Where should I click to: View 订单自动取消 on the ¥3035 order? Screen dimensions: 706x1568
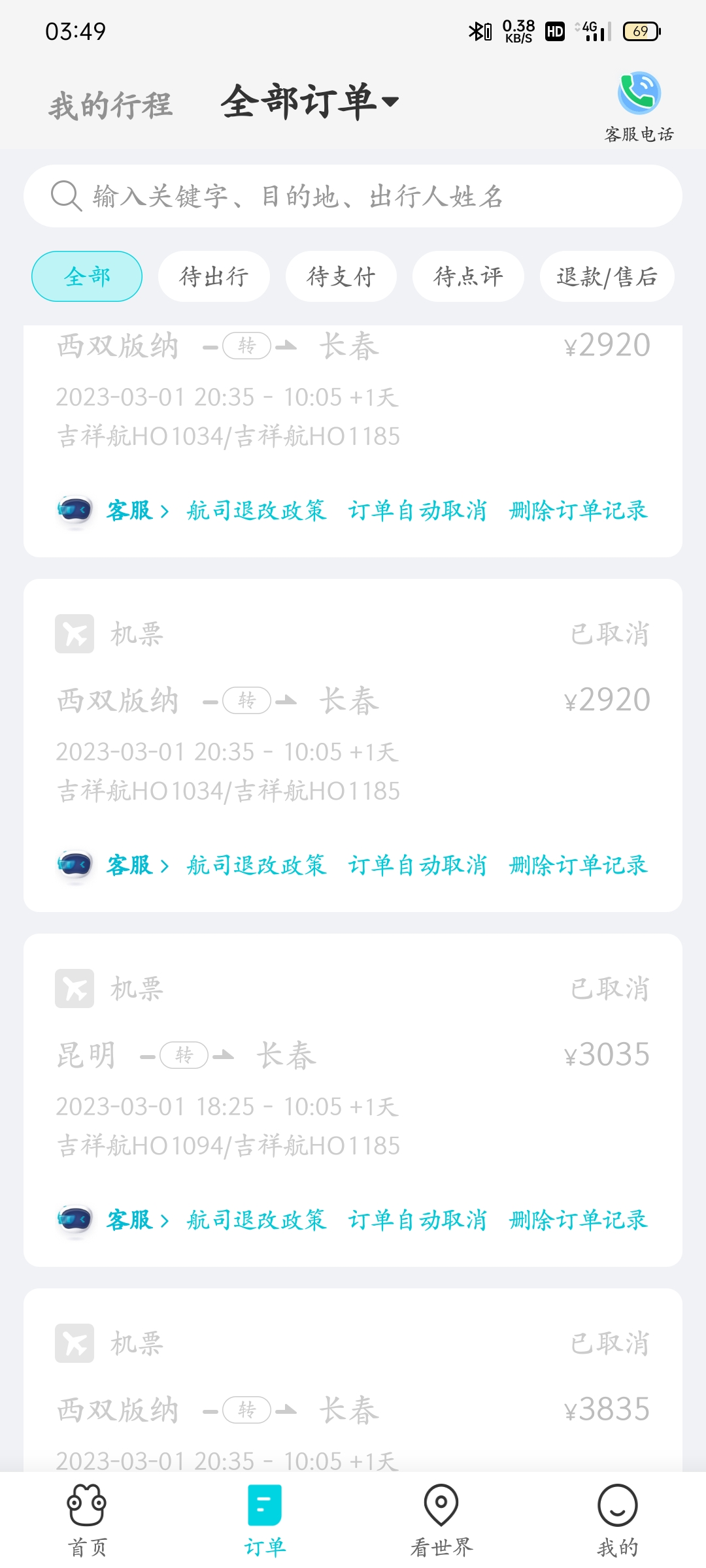click(418, 1220)
